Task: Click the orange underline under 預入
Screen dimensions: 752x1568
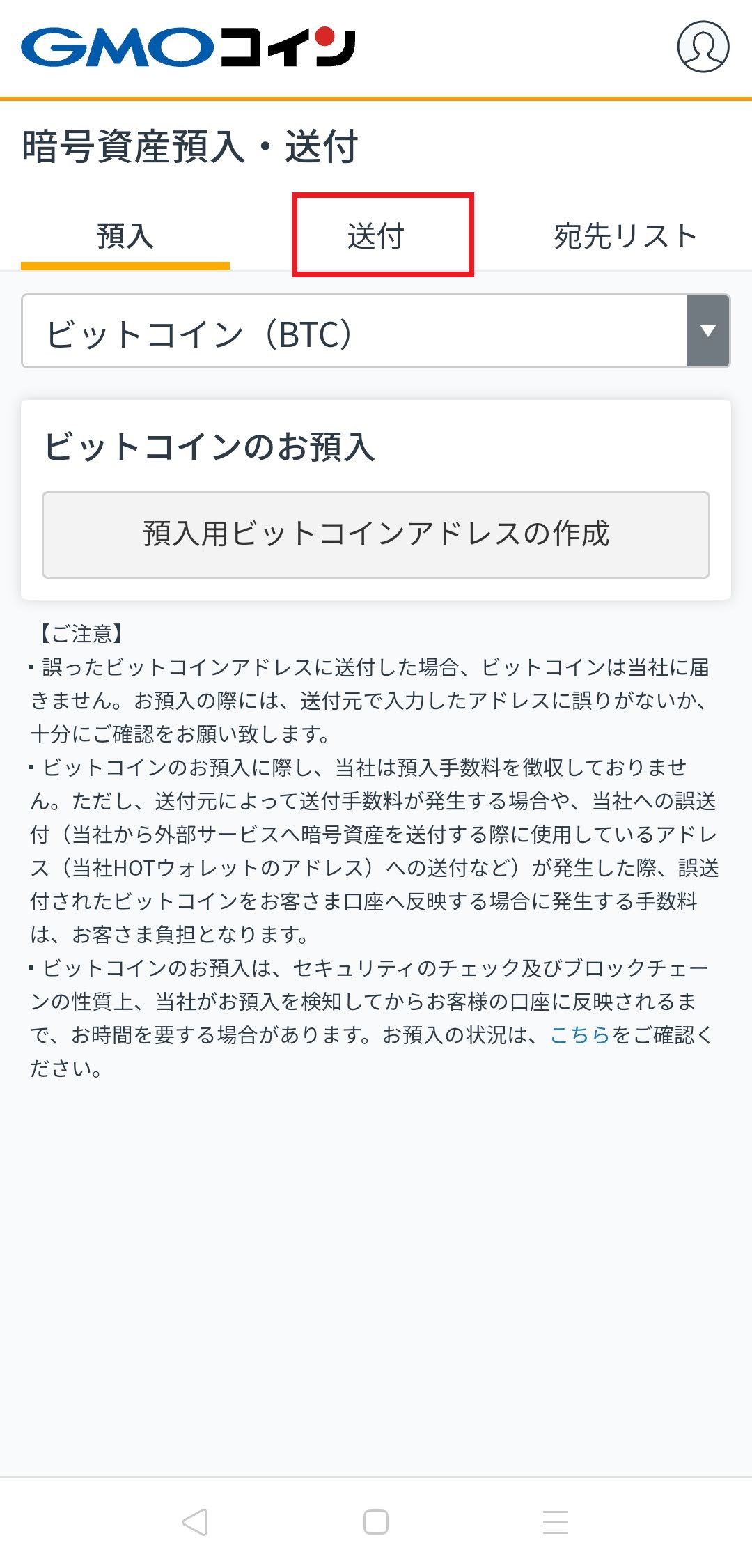Action: (x=125, y=265)
